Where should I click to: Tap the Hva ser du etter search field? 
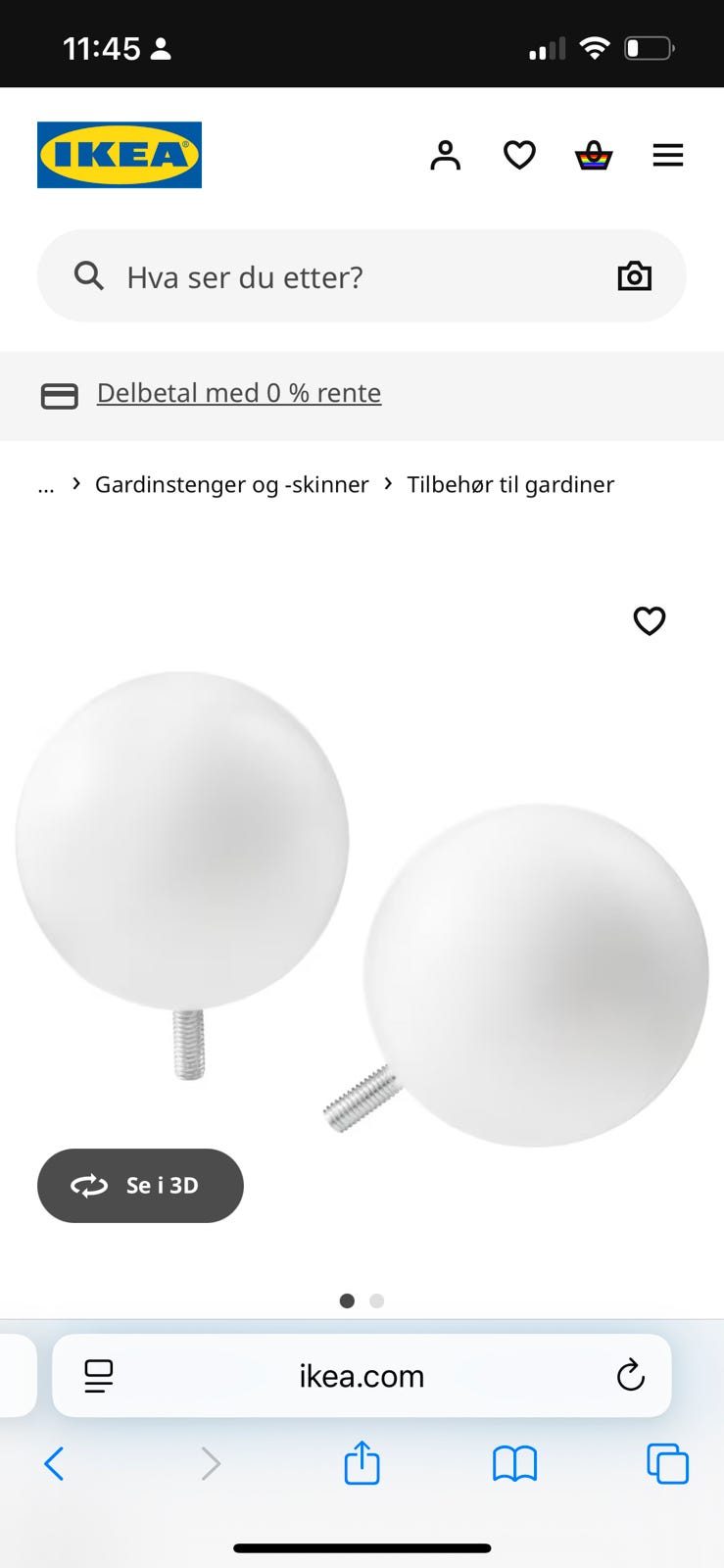pyautogui.click(x=294, y=275)
